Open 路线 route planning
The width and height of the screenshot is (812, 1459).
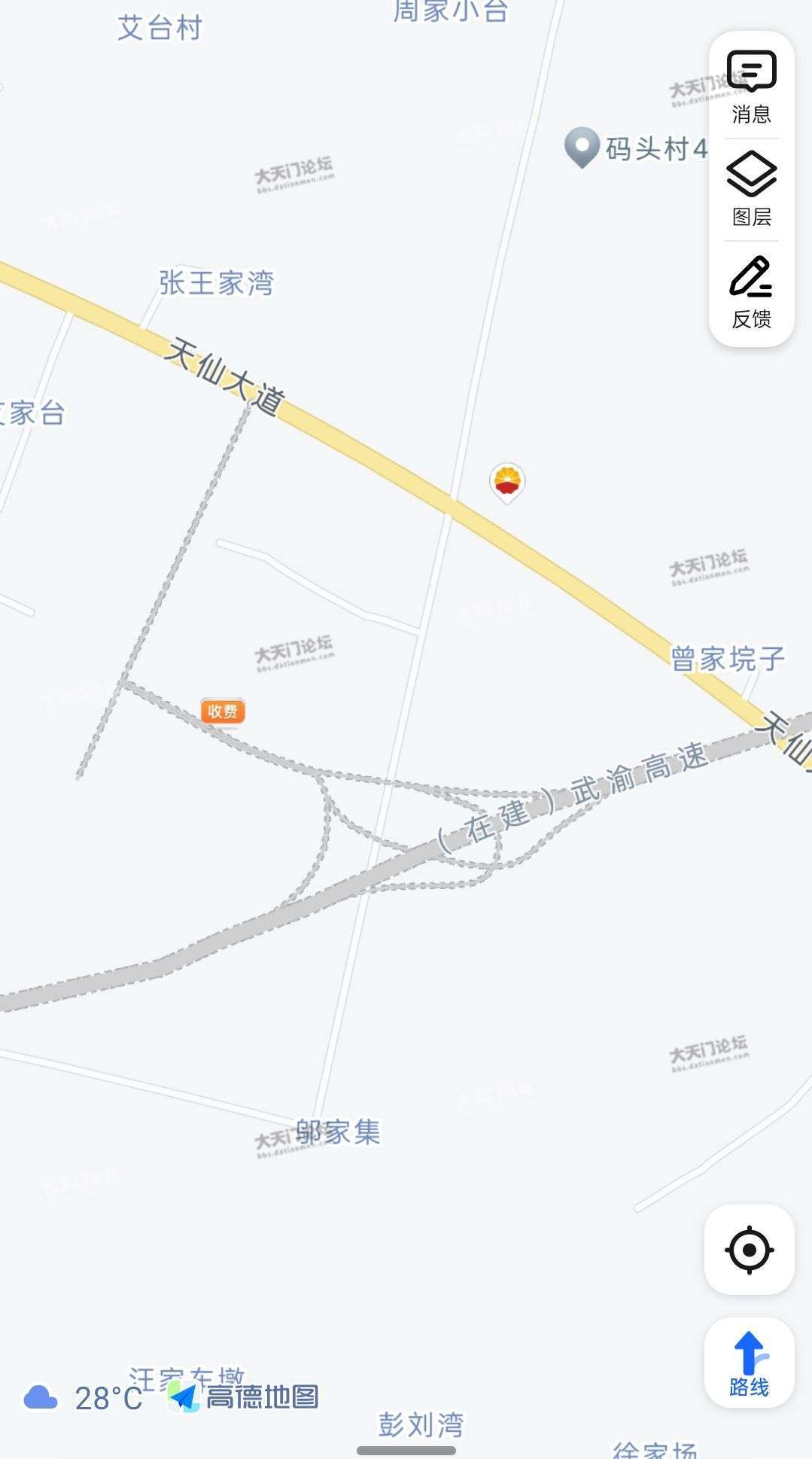(x=750, y=1363)
